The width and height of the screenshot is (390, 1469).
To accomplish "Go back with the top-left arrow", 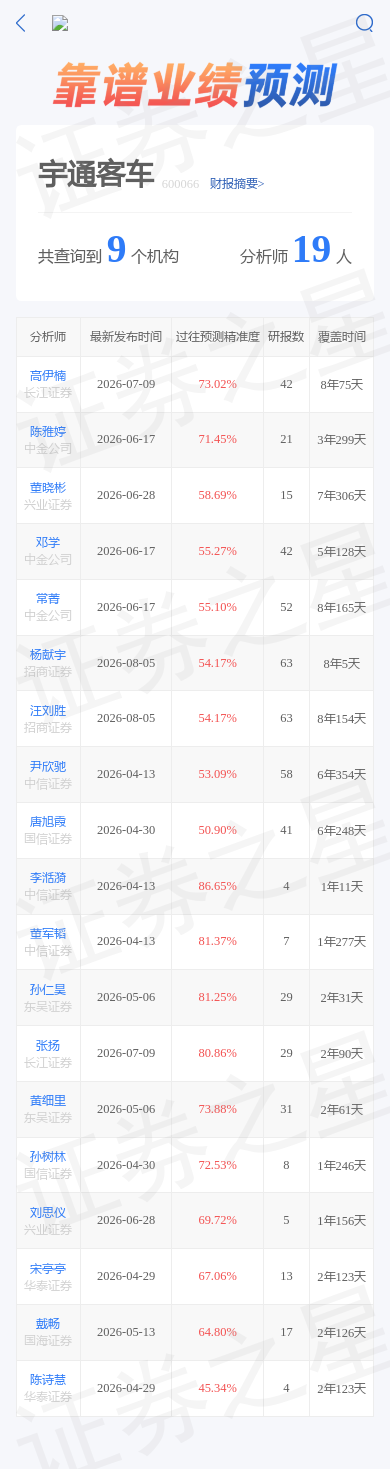I will (x=21, y=23).
